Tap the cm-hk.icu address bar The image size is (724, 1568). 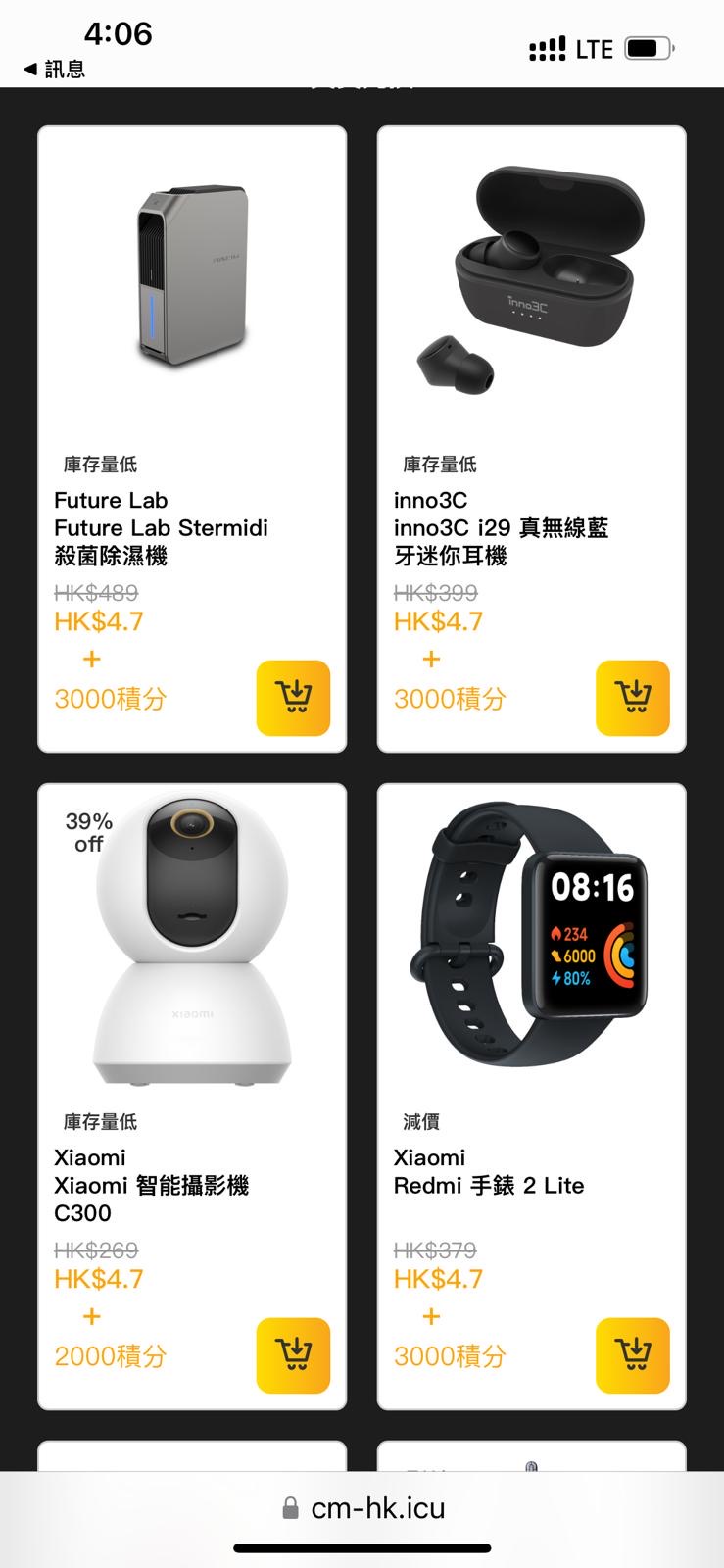(362, 1507)
